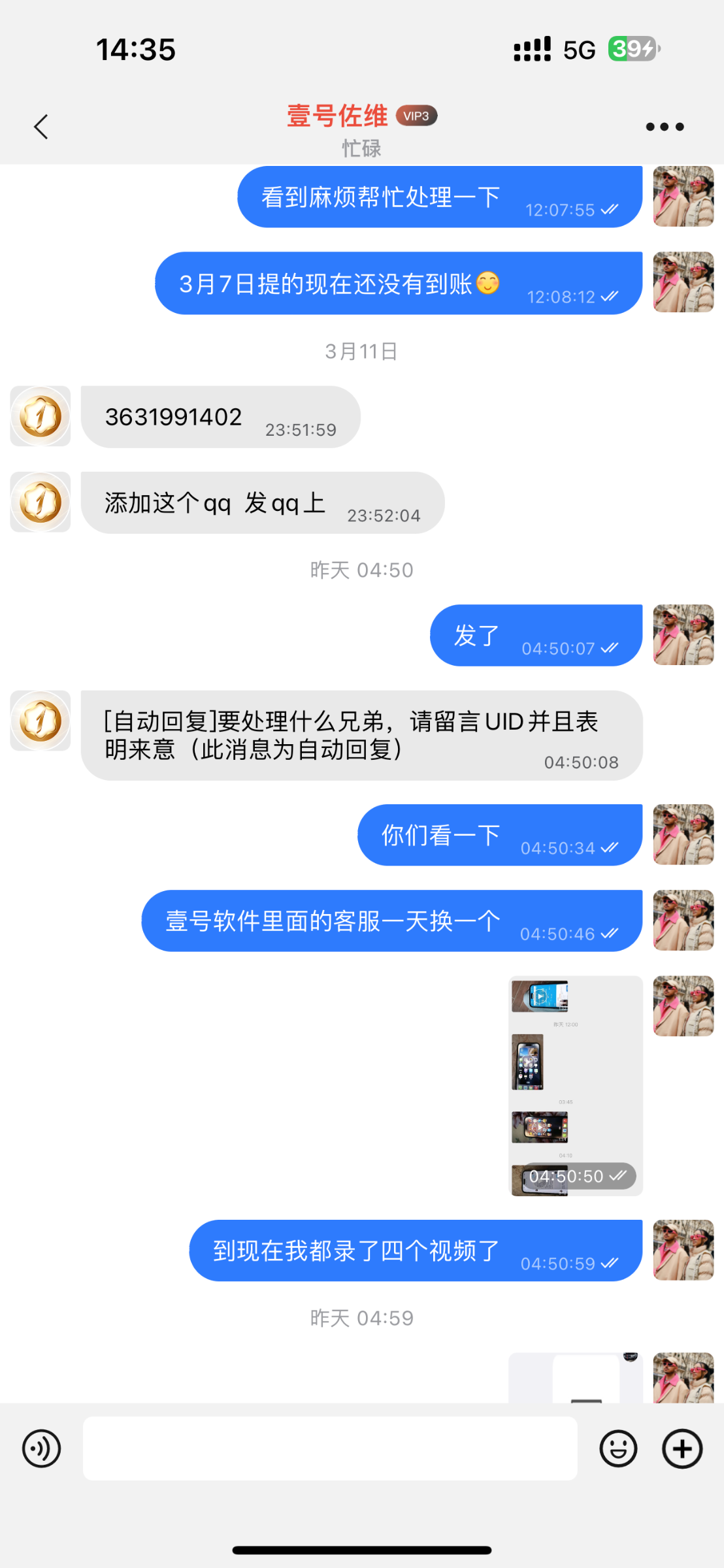The width and height of the screenshot is (724, 1568).
Task: Open the screenshot image sent at 04:50:50
Action: [x=575, y=1085]
